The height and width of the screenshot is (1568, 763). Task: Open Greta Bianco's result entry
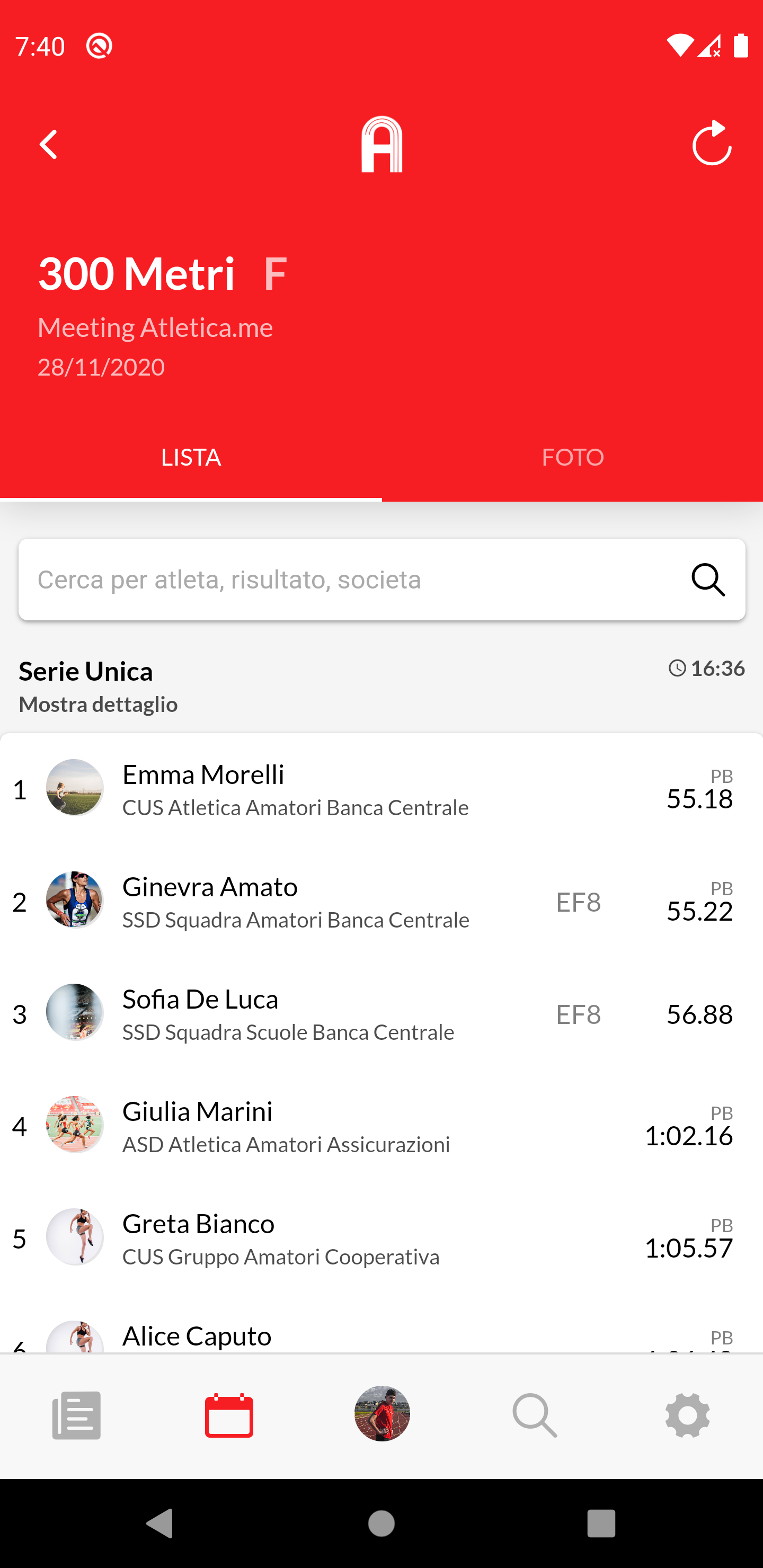click(381, 1239)
